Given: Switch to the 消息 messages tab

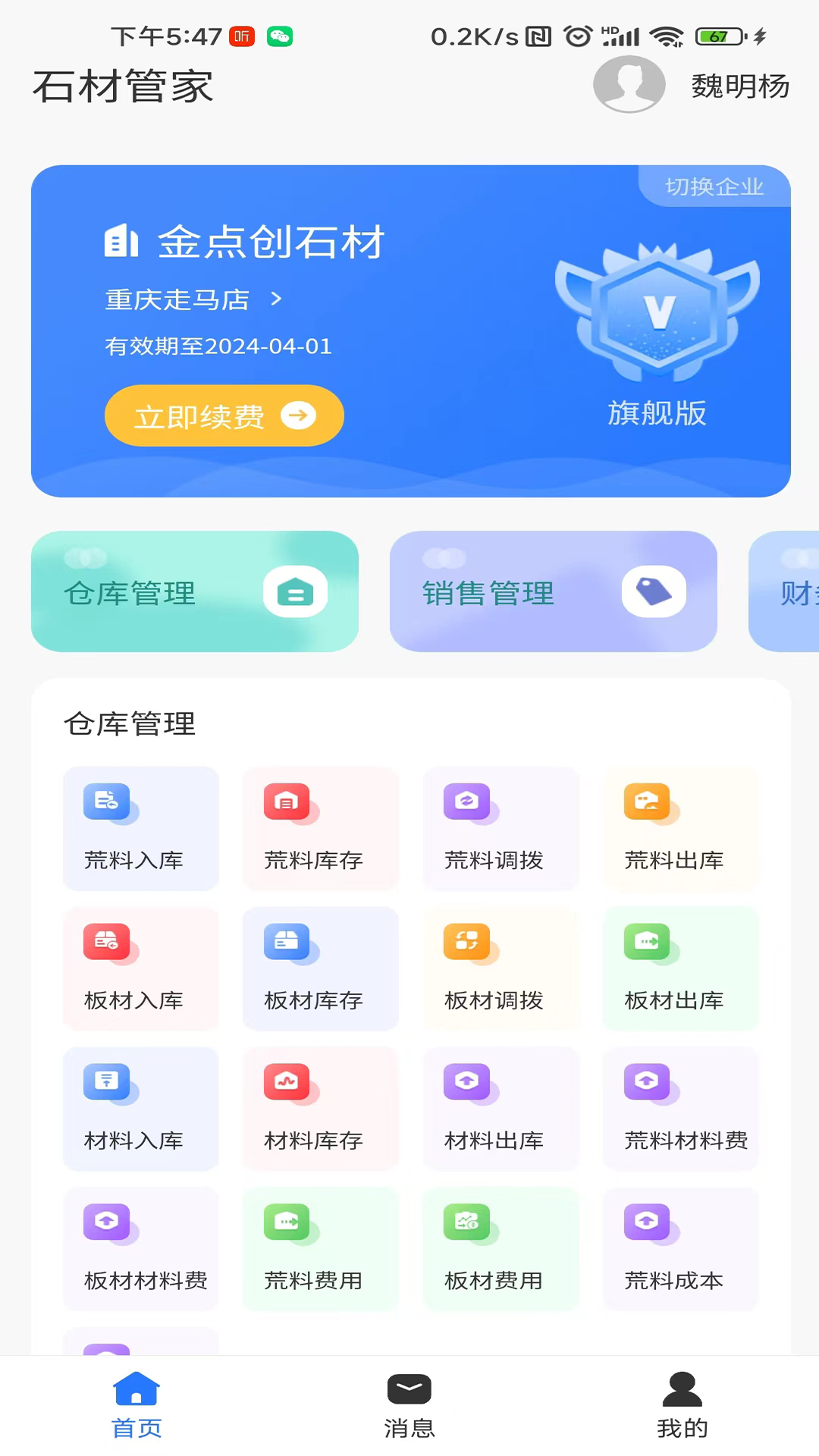Looking at the screenshot, I should (409, 1407).
